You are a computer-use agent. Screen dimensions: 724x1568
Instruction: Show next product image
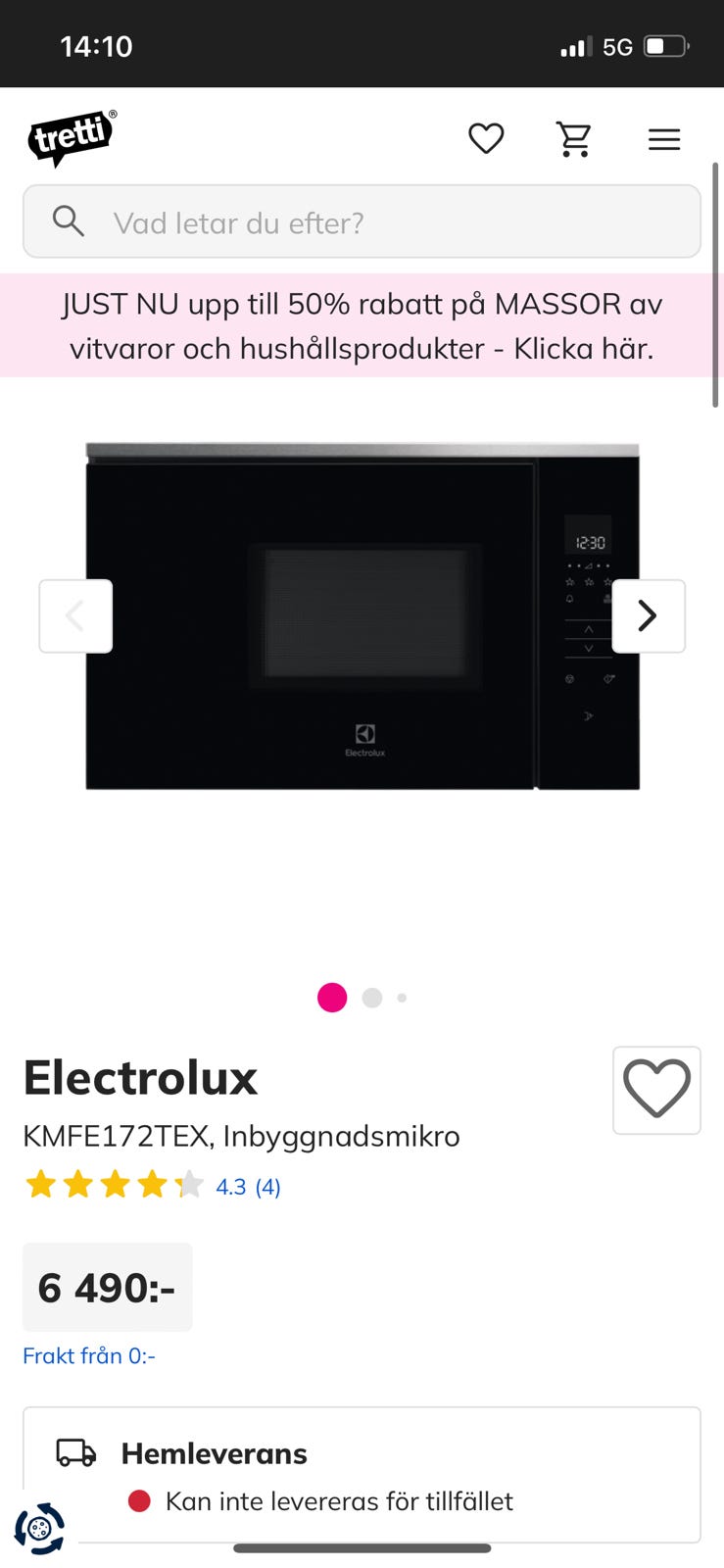648,615
